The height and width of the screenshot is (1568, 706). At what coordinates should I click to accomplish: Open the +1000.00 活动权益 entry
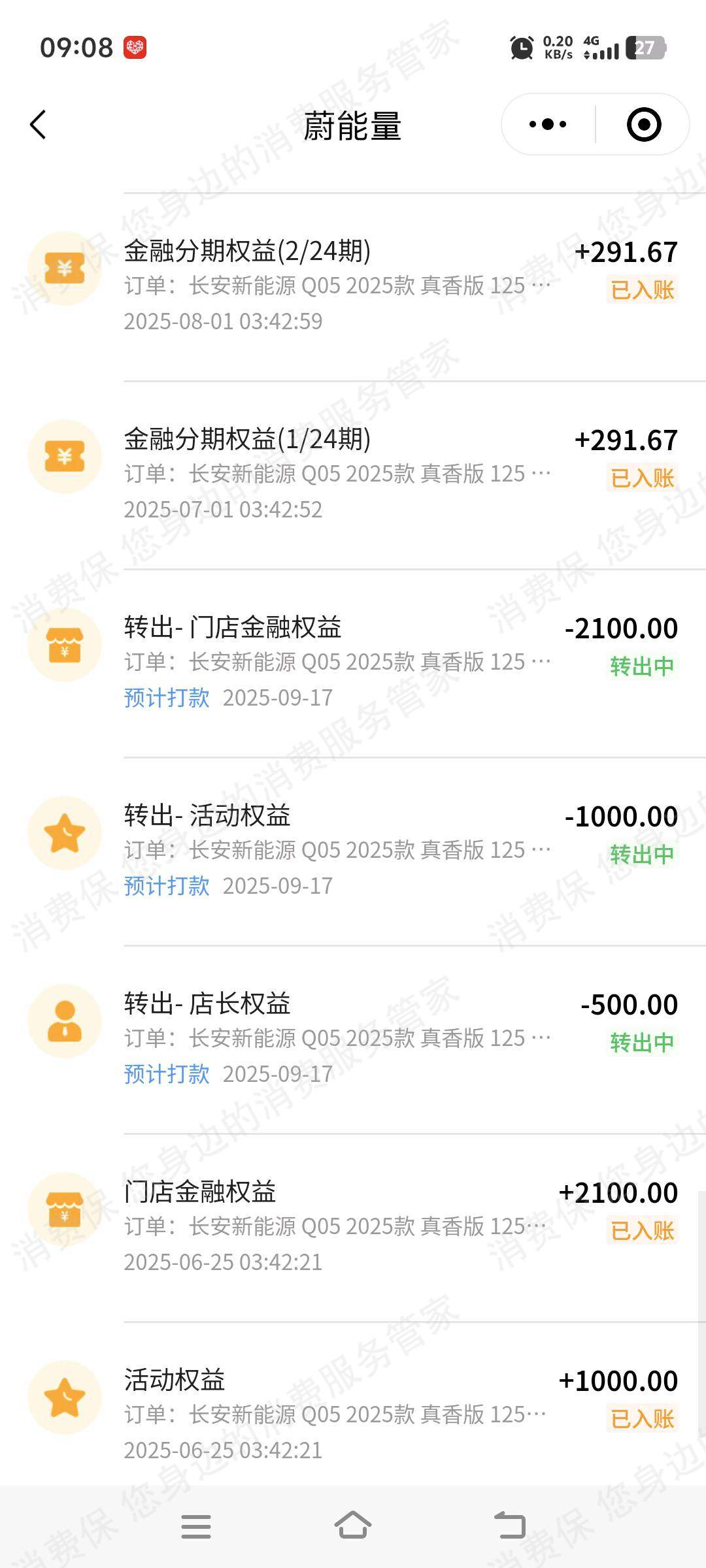click(353, 1414)
